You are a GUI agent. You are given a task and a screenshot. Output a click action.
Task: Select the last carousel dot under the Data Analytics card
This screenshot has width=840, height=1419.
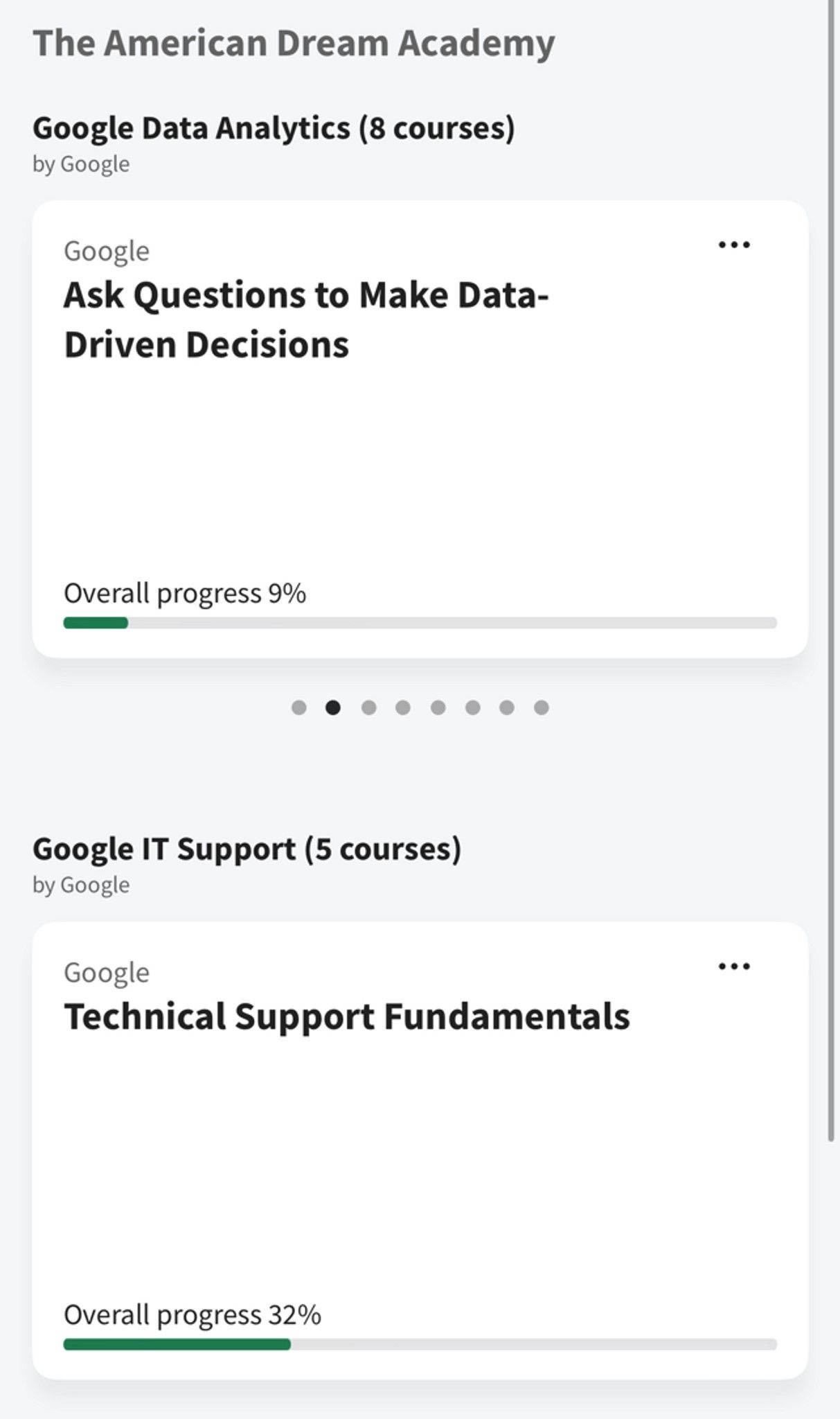[542, 707]
